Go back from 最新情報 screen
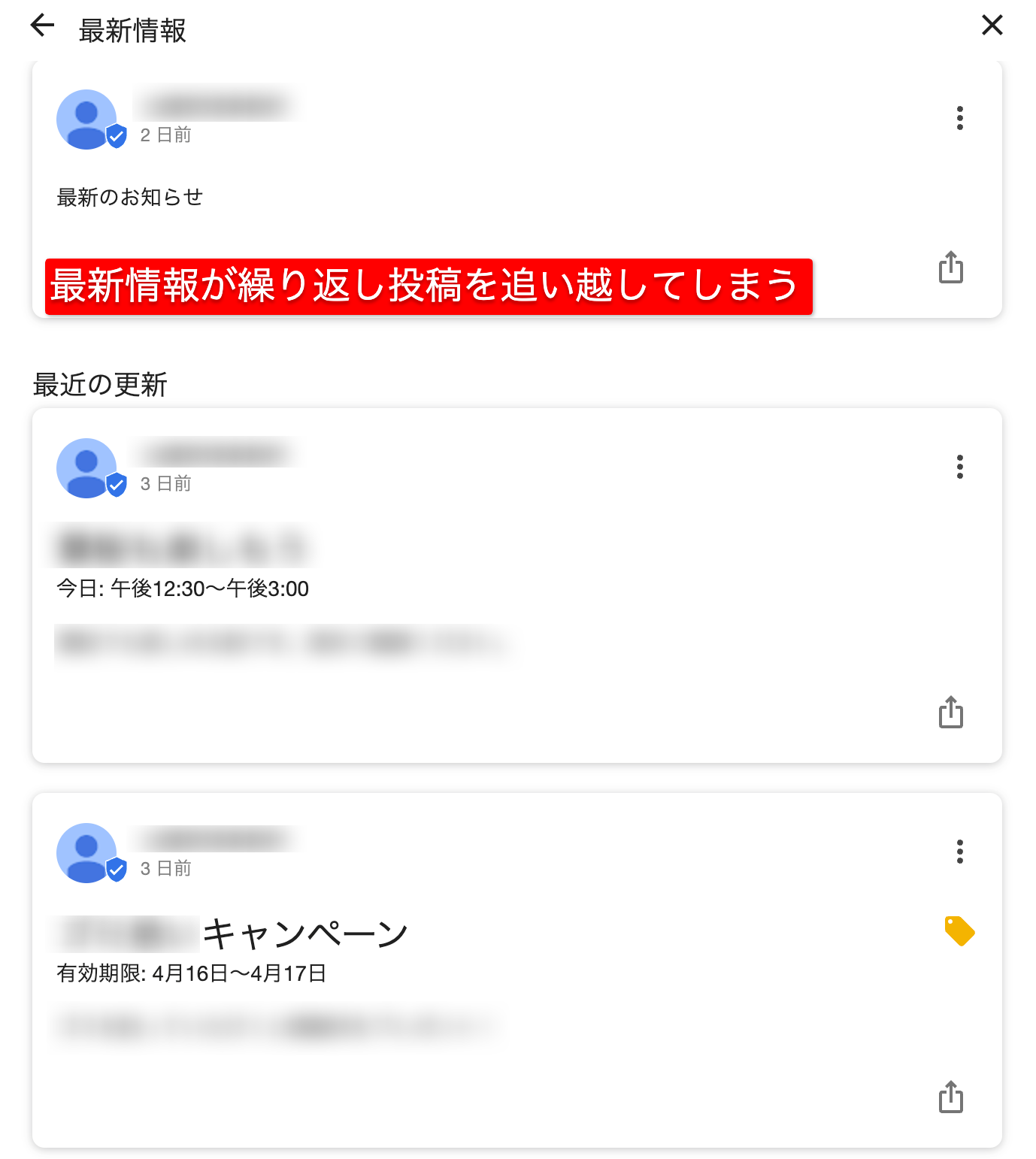Image resolution: width=1036 pixels, height=1159 pixels. [x=42, y=26]
